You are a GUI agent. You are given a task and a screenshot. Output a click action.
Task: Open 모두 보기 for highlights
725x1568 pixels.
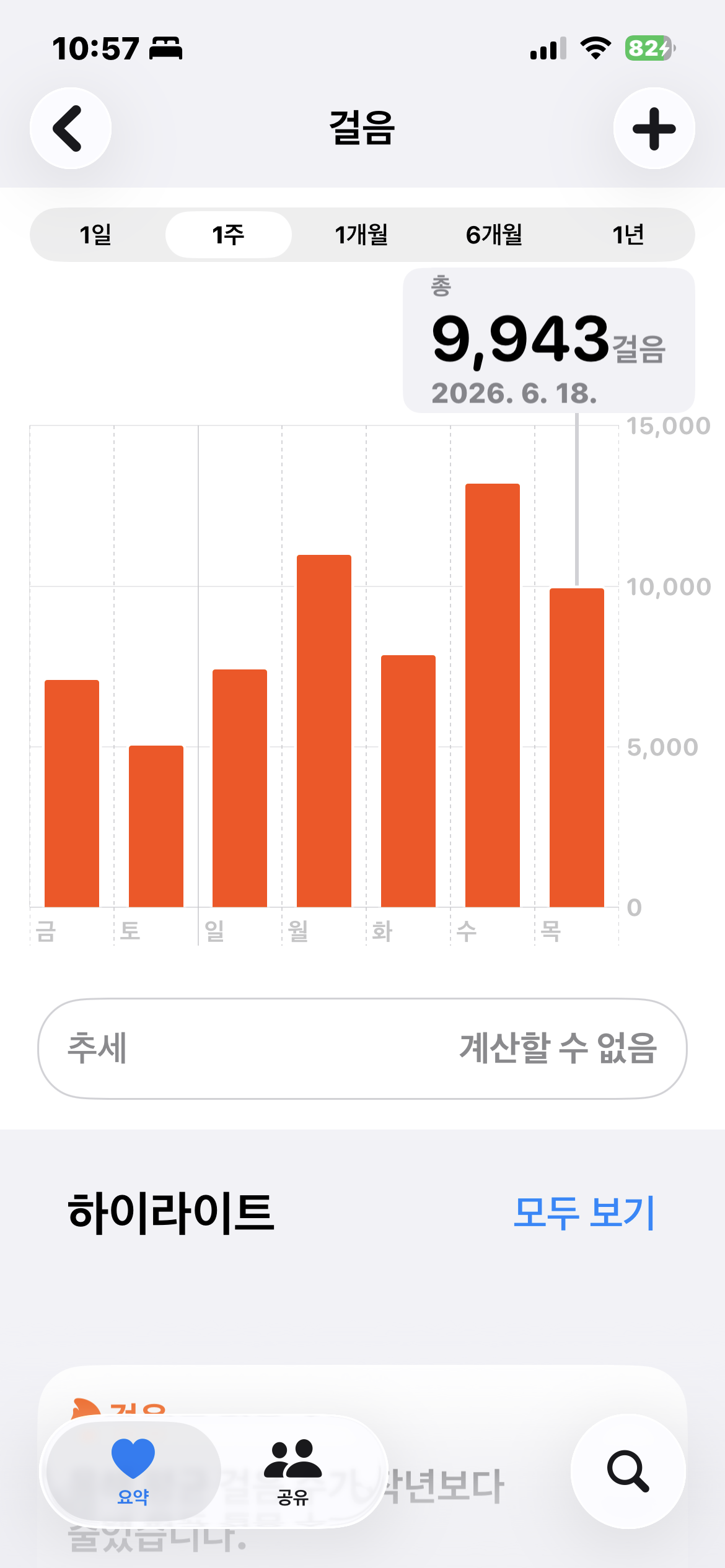584,1212
